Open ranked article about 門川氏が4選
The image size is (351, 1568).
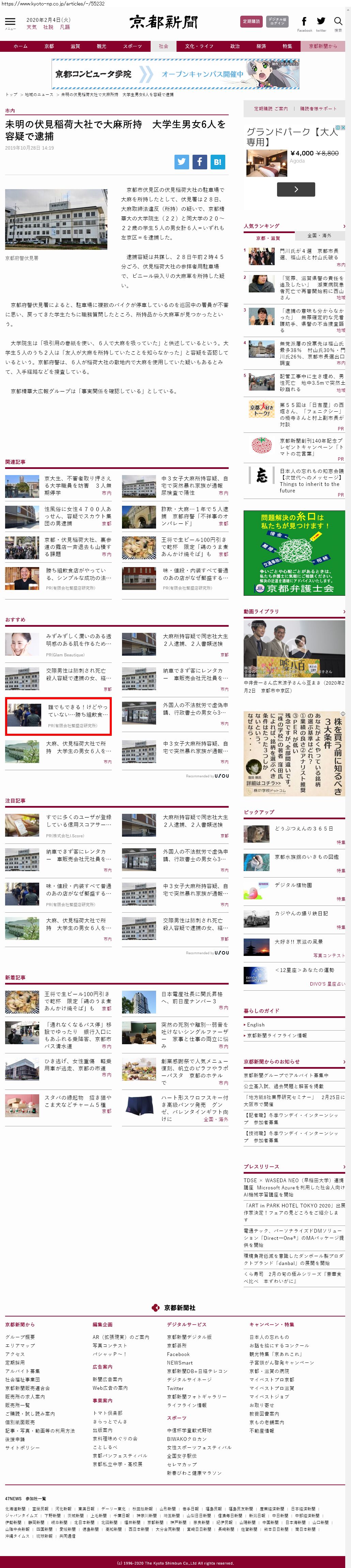point(308,254)
